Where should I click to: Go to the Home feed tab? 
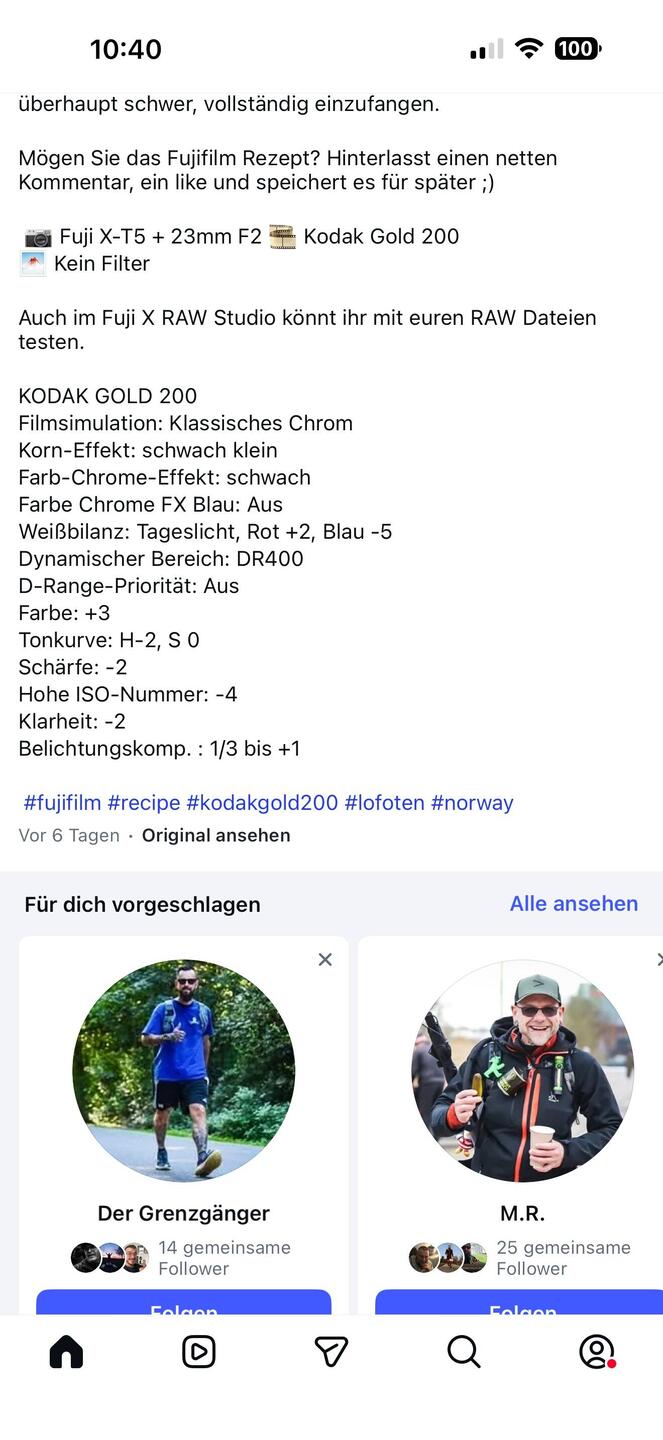point(66,1352)
